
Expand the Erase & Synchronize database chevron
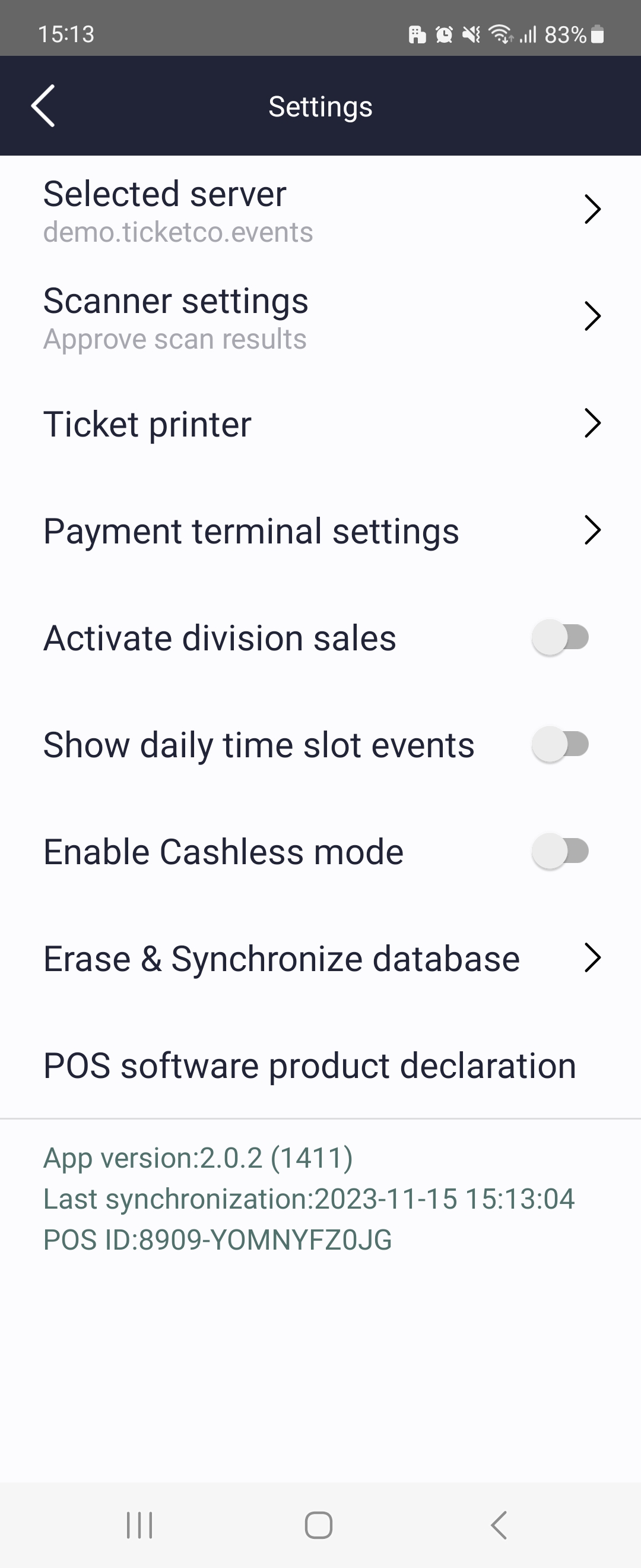[593, 957]
